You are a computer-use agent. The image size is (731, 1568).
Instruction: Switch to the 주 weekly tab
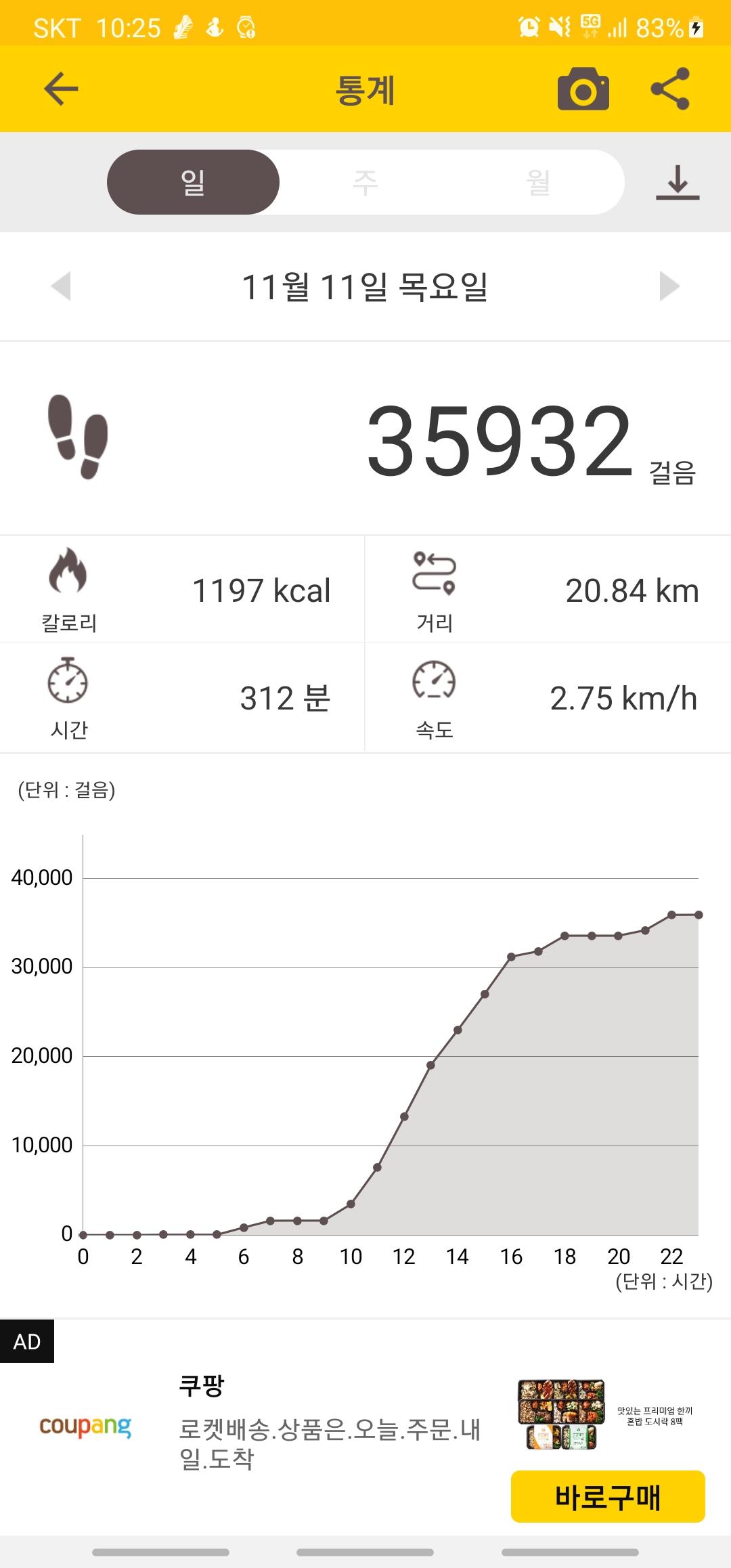click(x=365, y=182)
